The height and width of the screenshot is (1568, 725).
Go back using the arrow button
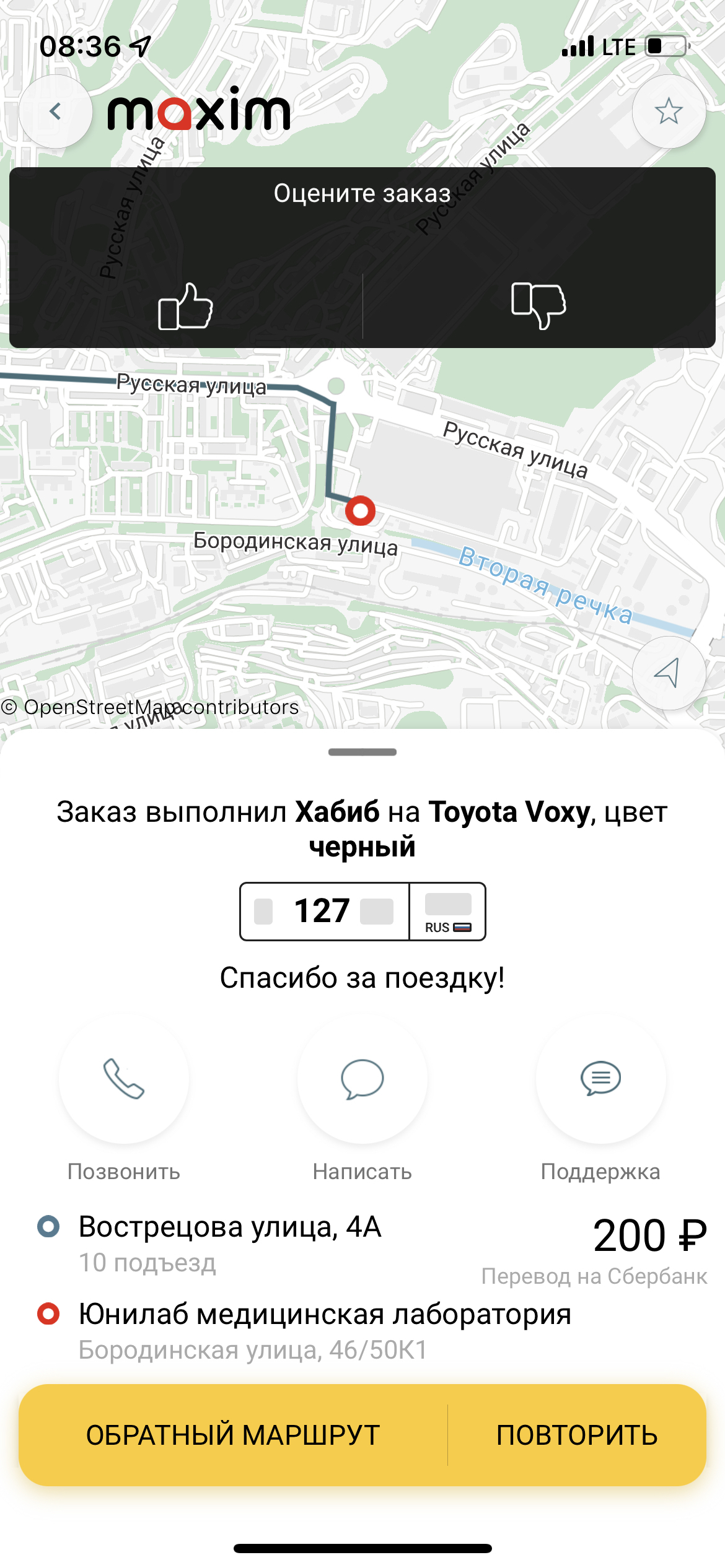[x=56, y=111]
